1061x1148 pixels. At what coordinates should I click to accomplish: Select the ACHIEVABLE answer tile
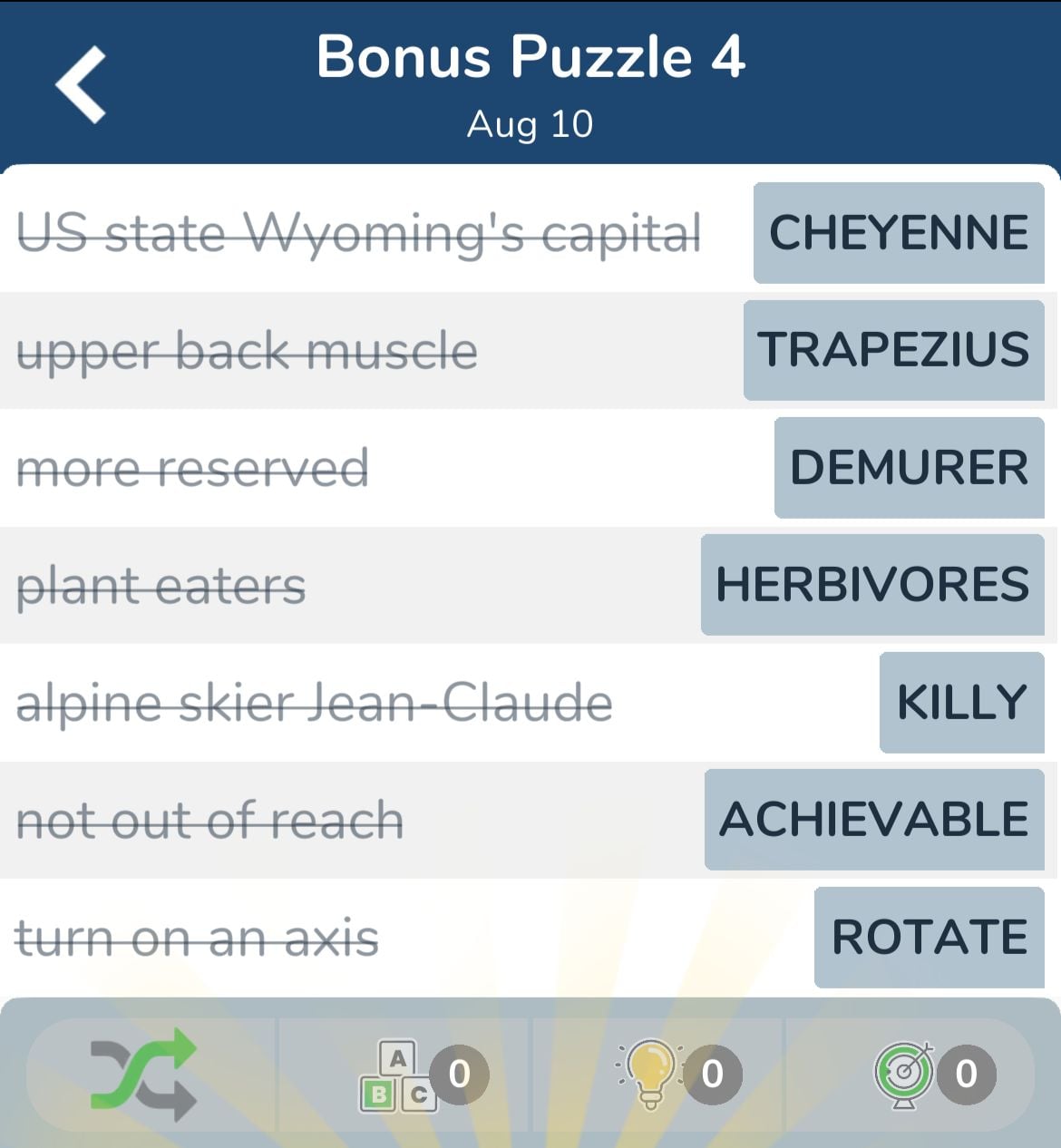pyautogui.click(x=874, y=820)
